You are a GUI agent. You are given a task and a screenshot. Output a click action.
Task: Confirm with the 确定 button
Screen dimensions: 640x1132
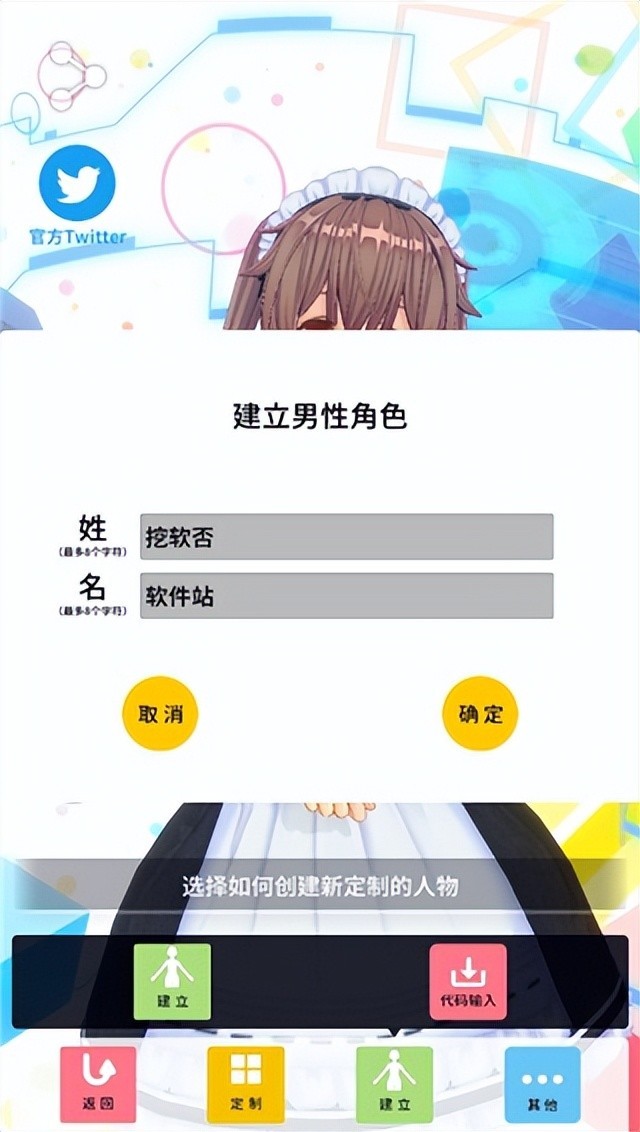coord(481,714)
